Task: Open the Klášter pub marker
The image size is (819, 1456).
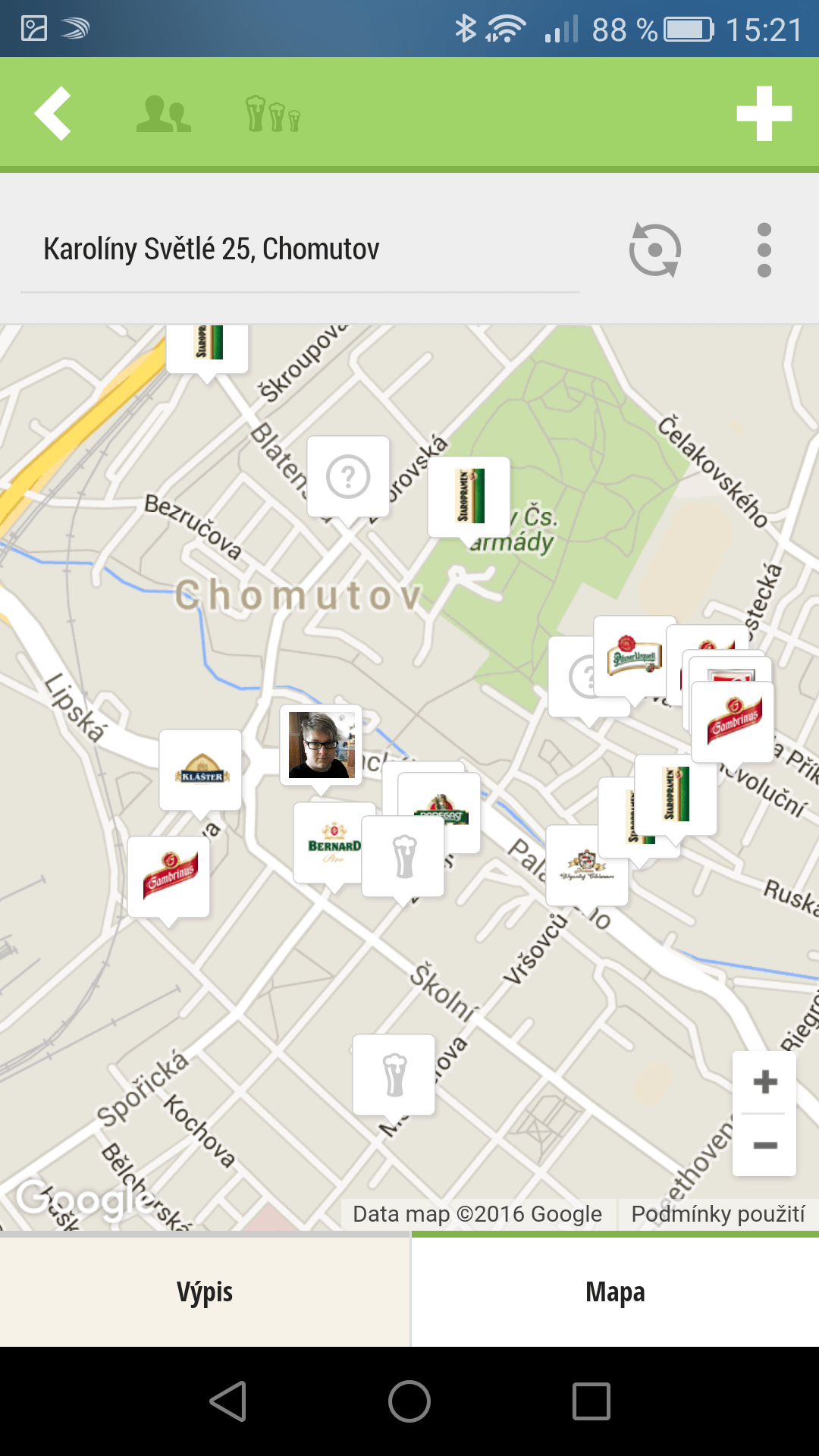Action: (x=200, y=770)
